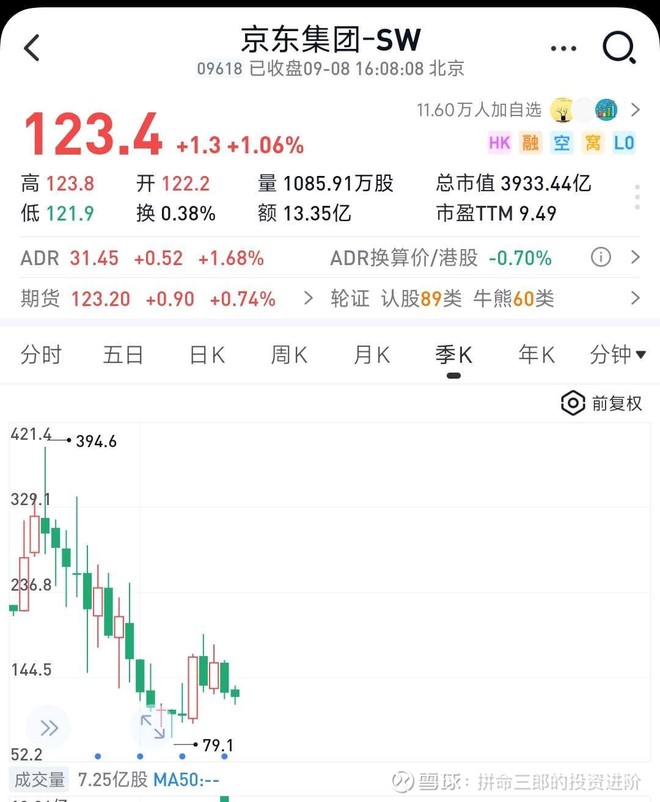Go back with the top-left arrow
The width and height of the screenshot is (660, 802).
pos(32,48)
